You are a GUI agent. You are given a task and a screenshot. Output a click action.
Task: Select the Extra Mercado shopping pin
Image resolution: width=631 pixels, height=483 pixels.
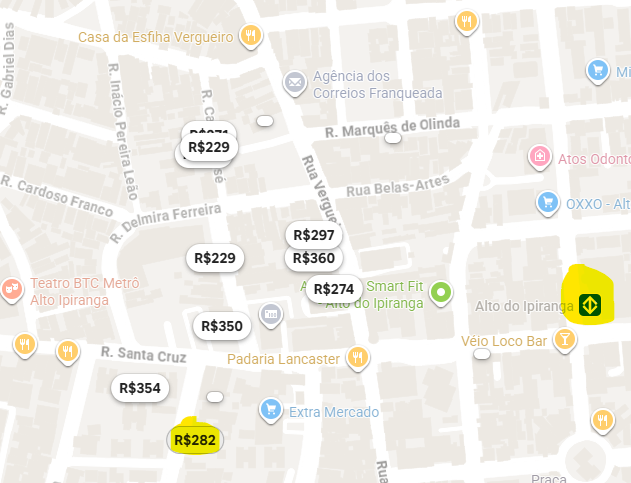[x=269, y=409]
